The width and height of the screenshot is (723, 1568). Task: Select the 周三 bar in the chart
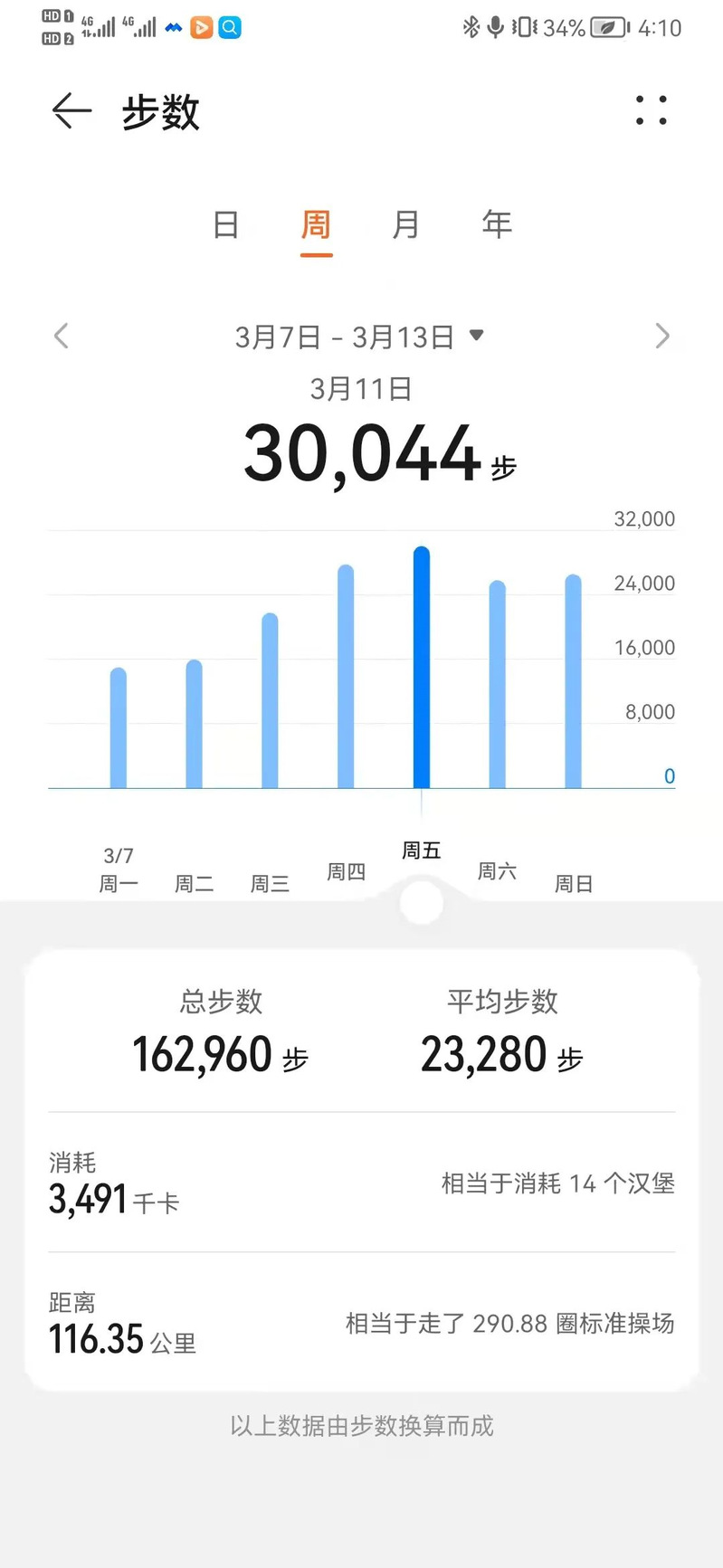[x=270, y=701]
